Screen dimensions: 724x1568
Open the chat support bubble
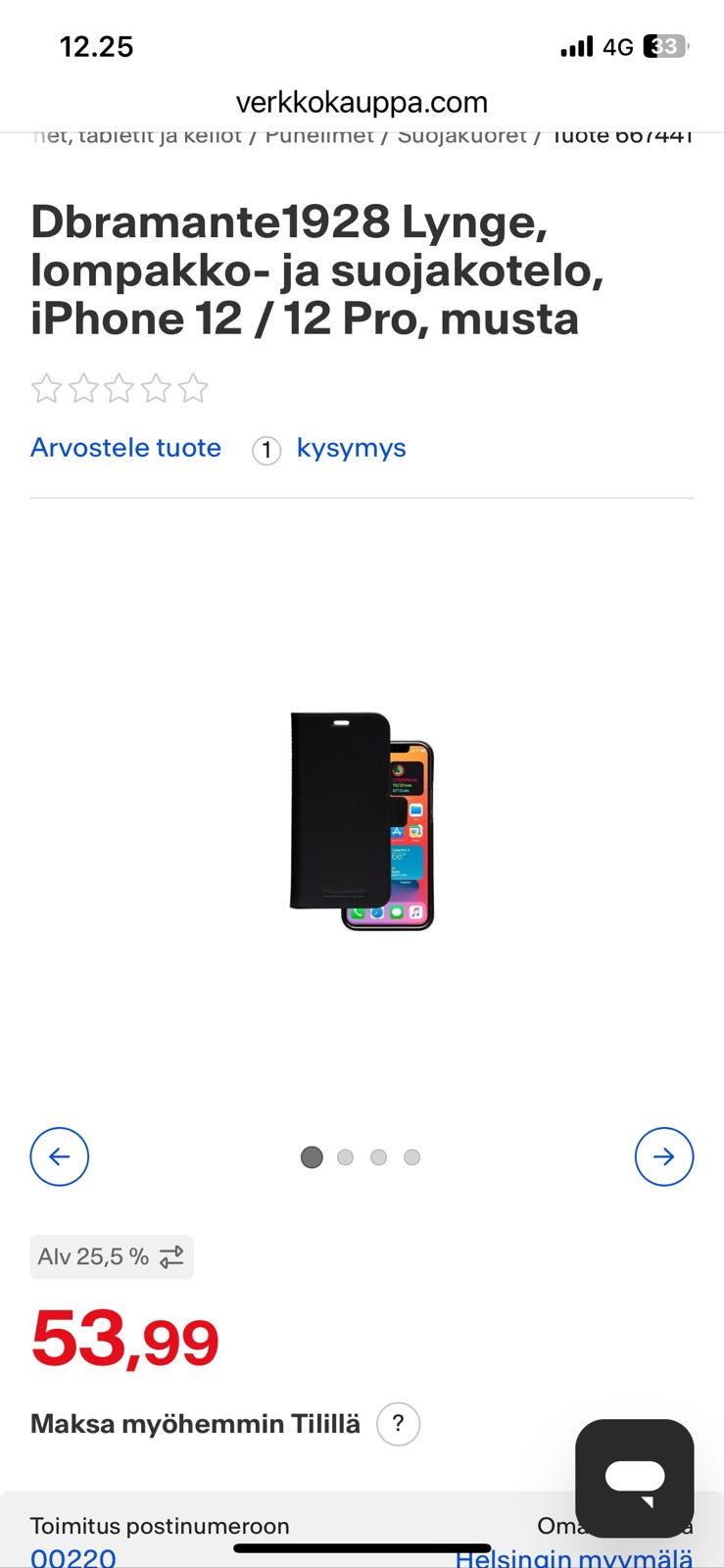[x=635, y=1478]
